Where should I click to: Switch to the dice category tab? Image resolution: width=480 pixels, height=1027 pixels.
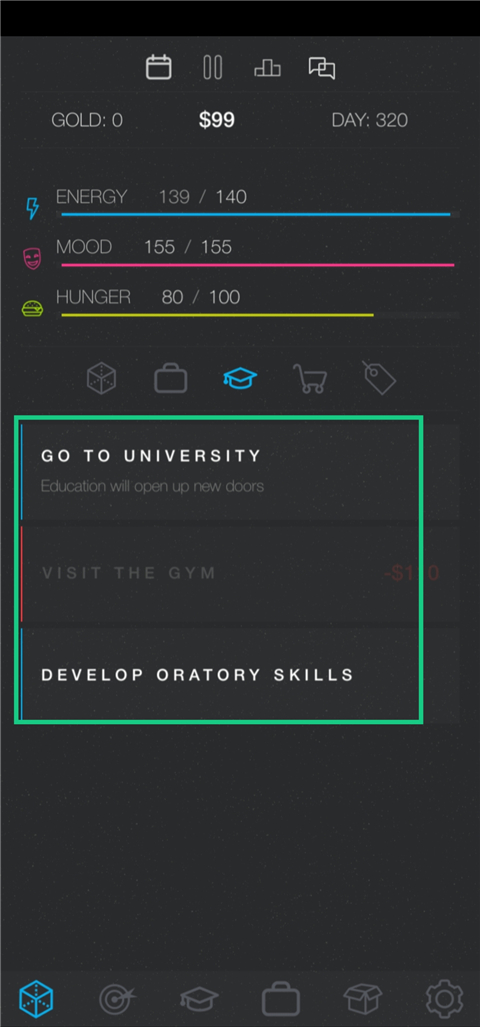(x=102, y=378)
